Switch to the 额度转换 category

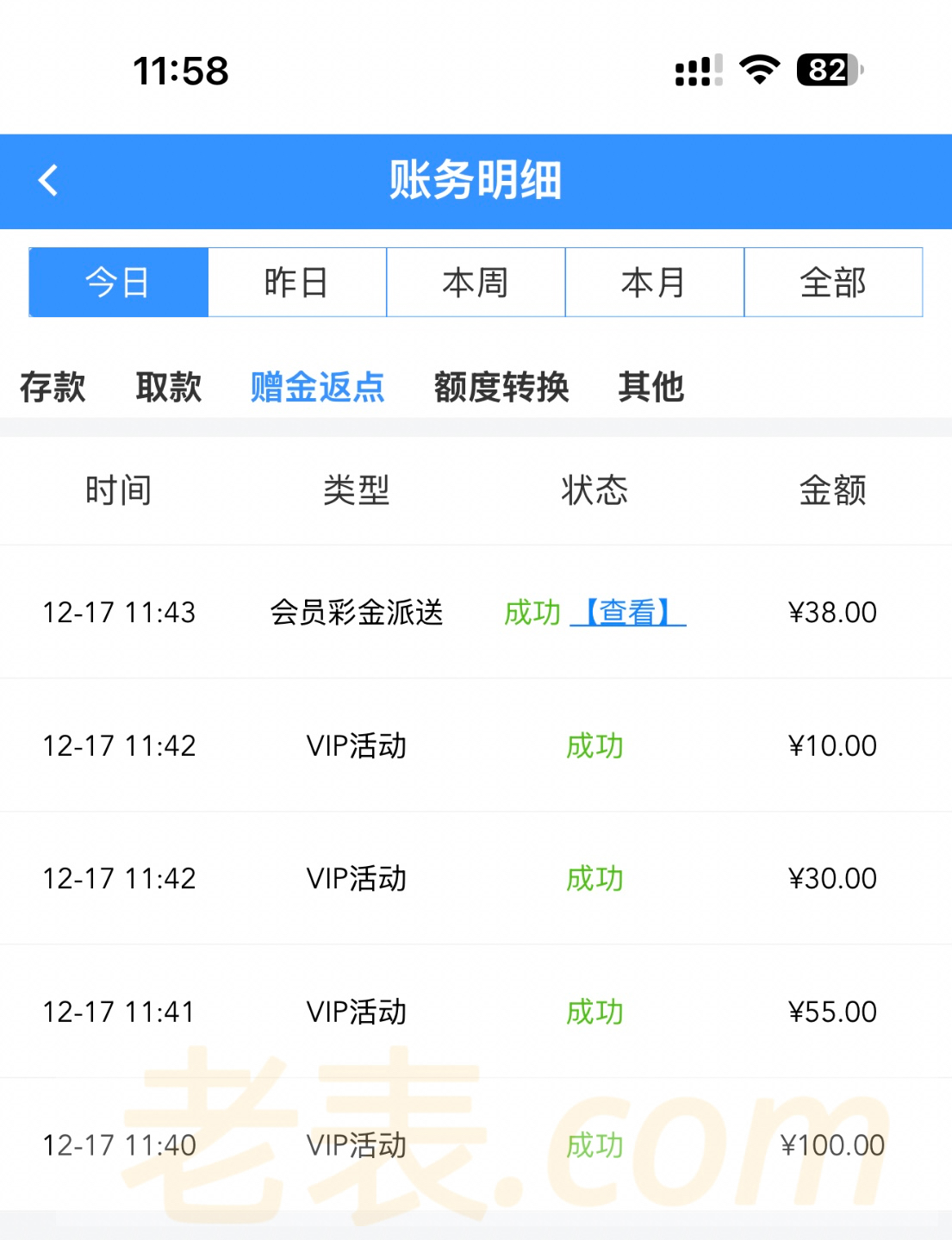coord(501,387)
